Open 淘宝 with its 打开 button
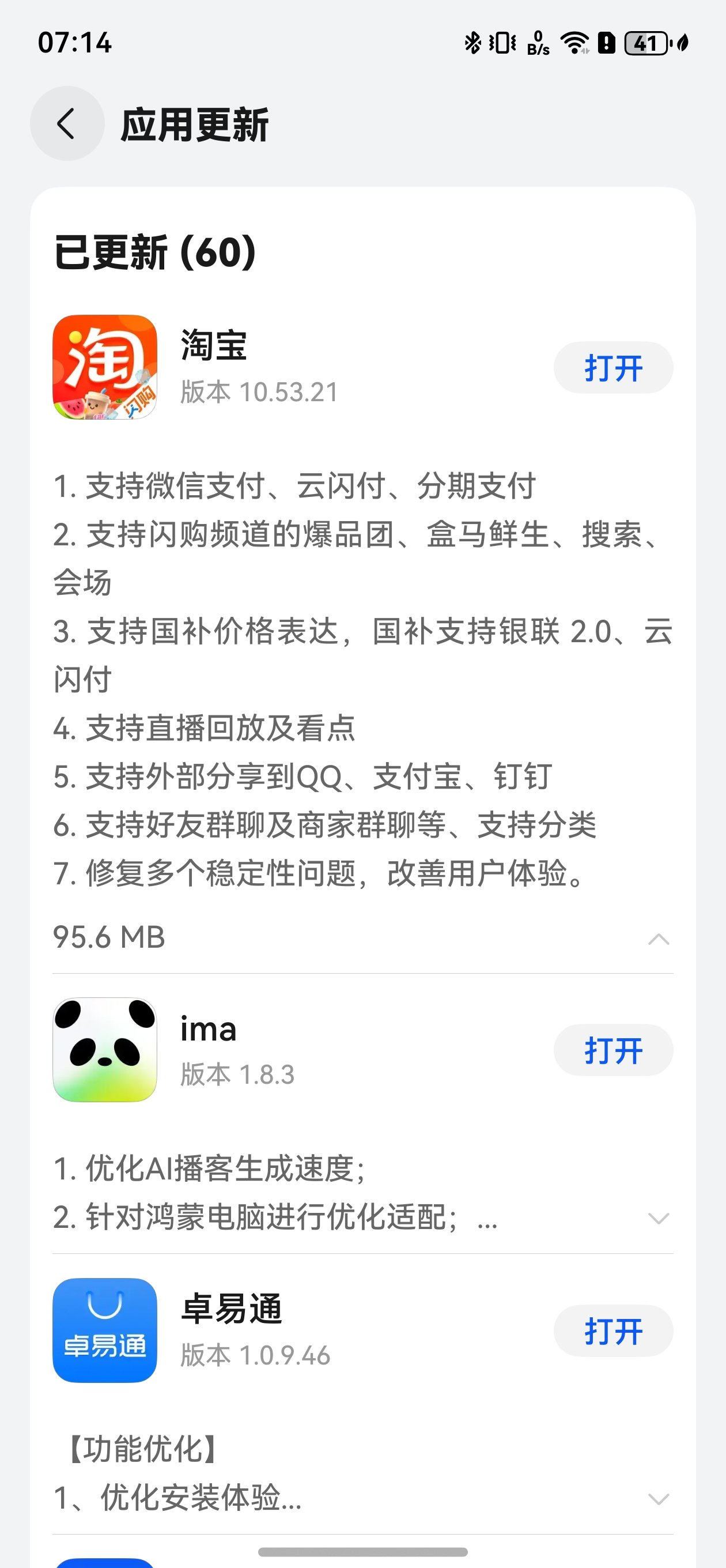Screen dimensions: 726x1568 [x=613, y=368]
